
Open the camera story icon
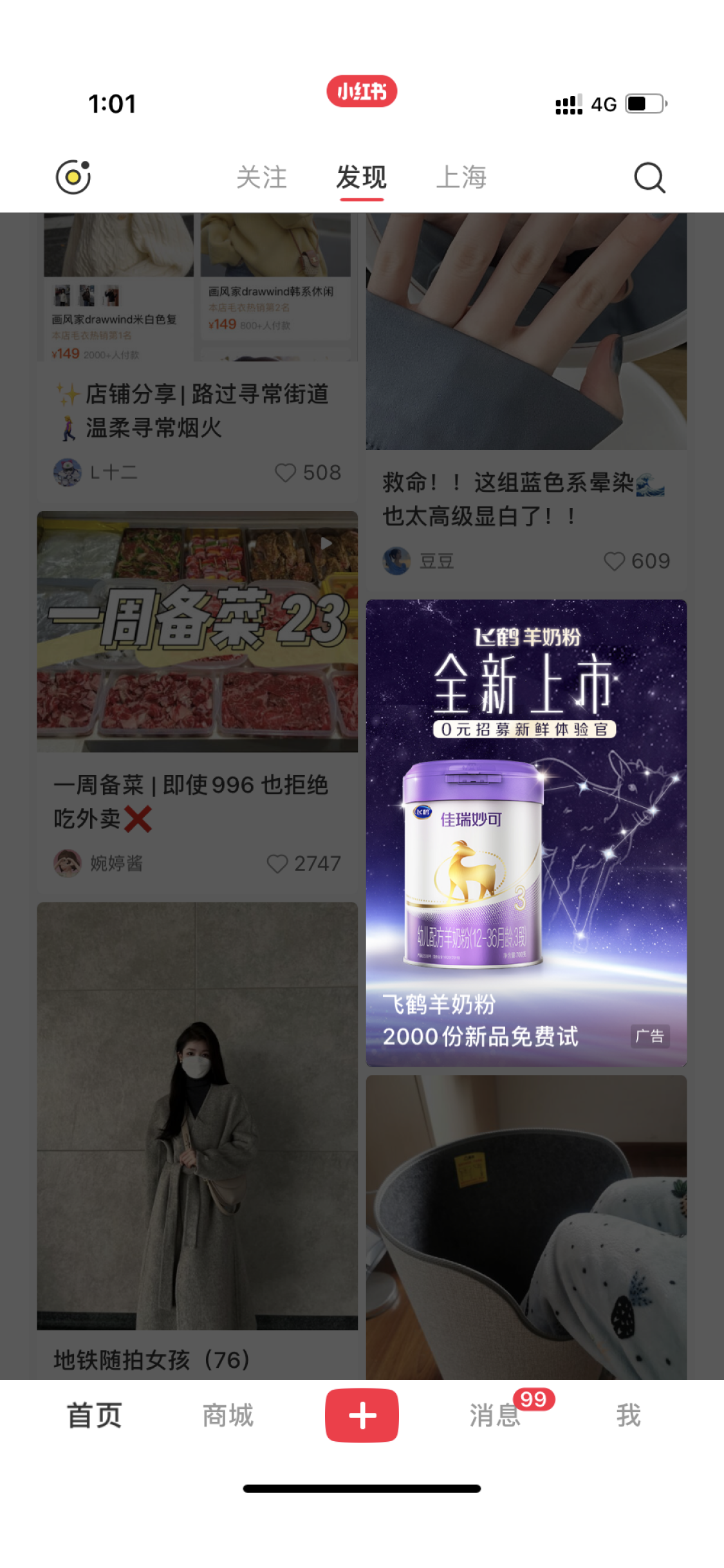click(x=73, y=177)
